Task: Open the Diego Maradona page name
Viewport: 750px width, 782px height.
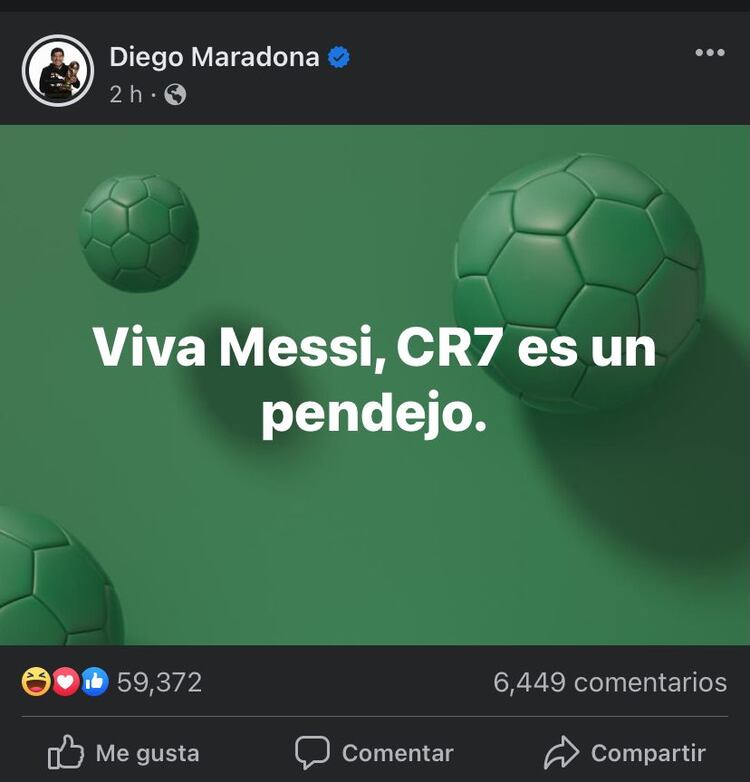Action: point(214,57)
